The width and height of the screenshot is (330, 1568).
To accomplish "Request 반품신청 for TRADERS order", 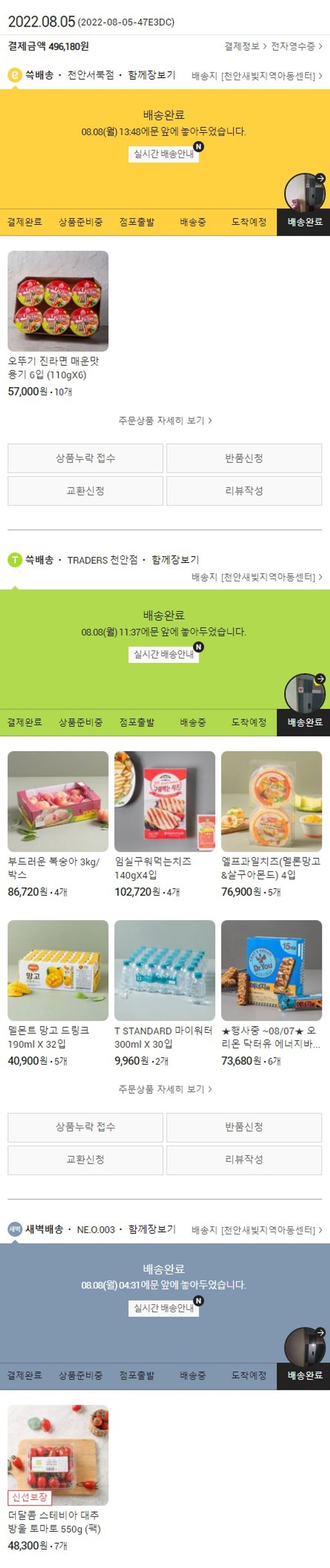I will pos(244,1127).
